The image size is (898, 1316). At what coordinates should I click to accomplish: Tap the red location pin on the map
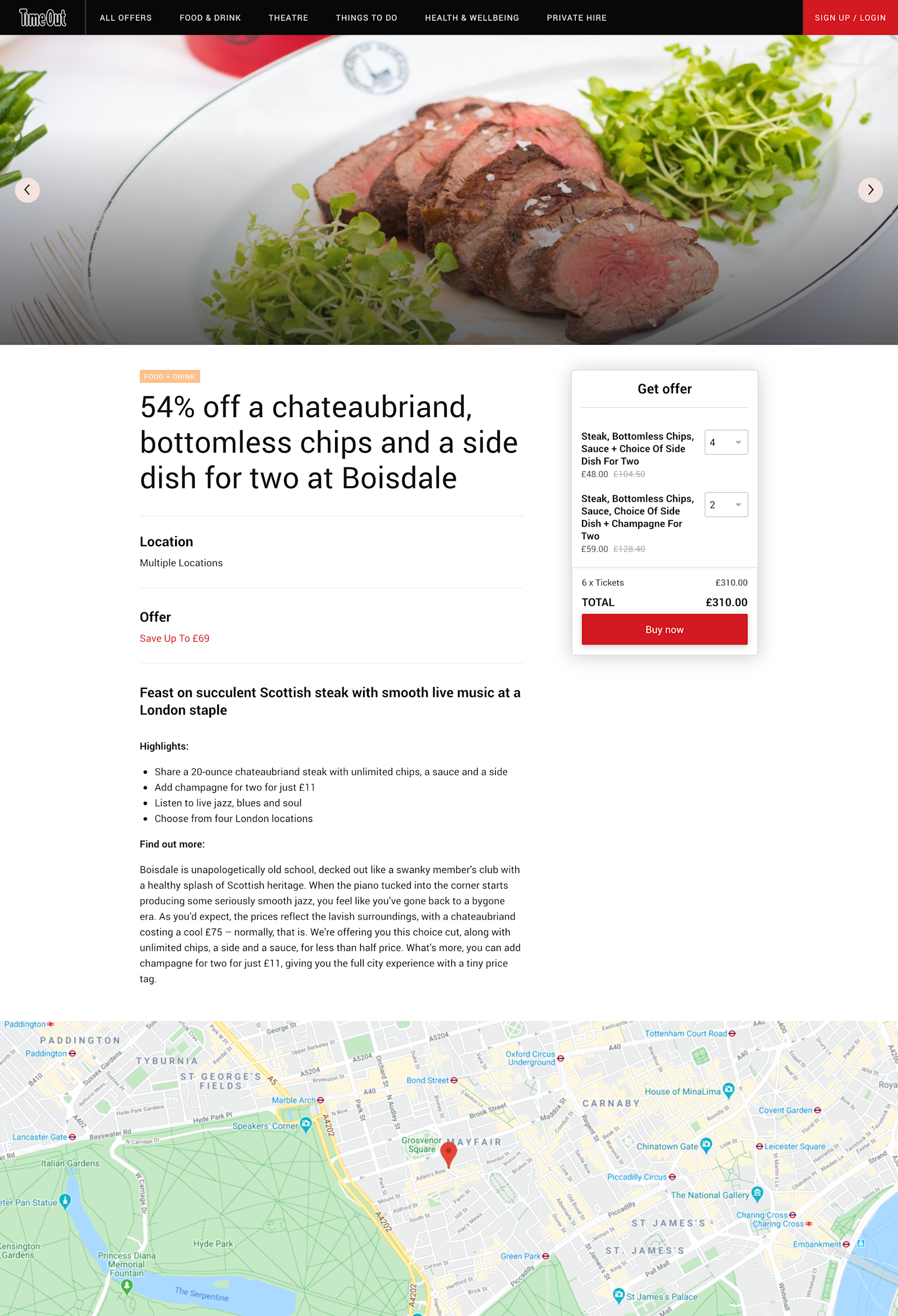[448, 1152]
